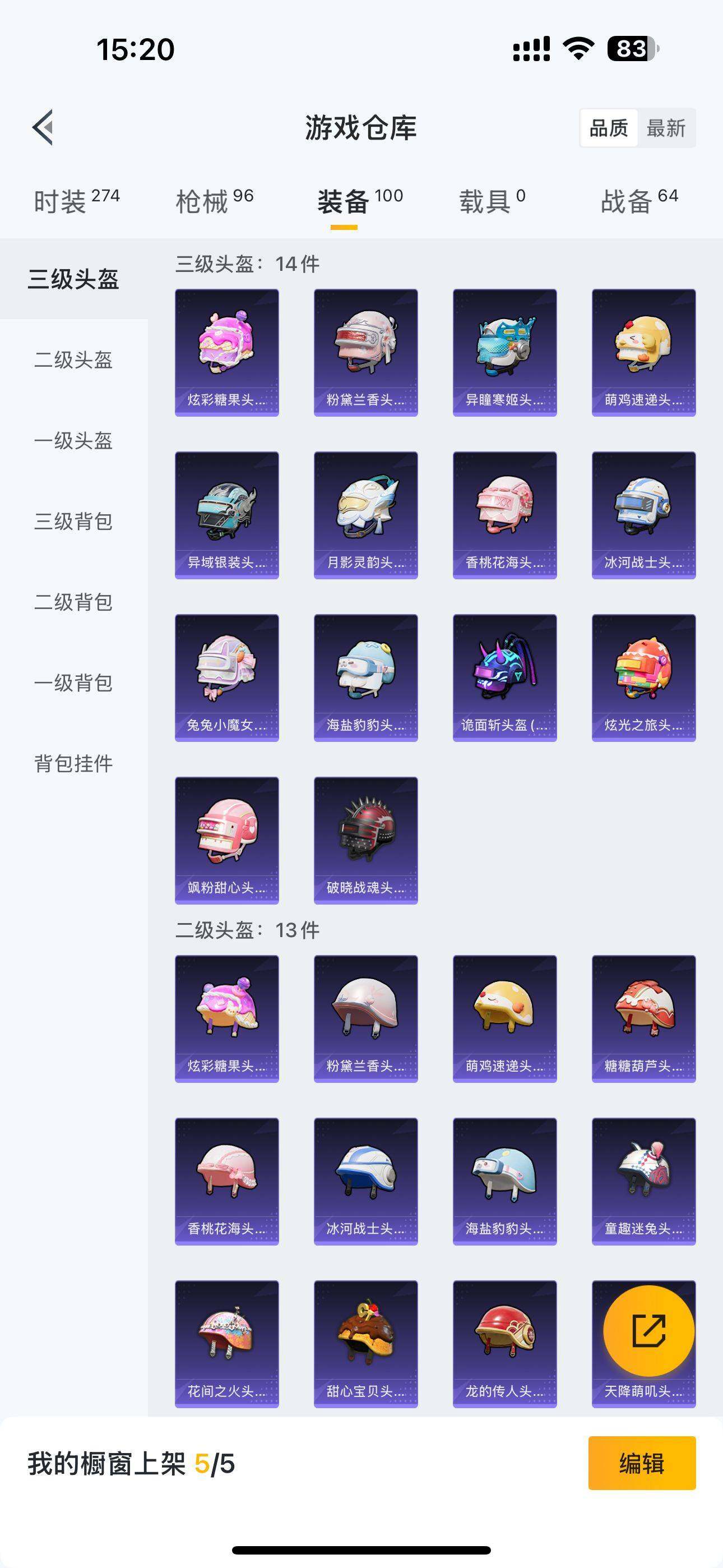
Task: Select the 品质 sort option
Action: click(609, 128)
